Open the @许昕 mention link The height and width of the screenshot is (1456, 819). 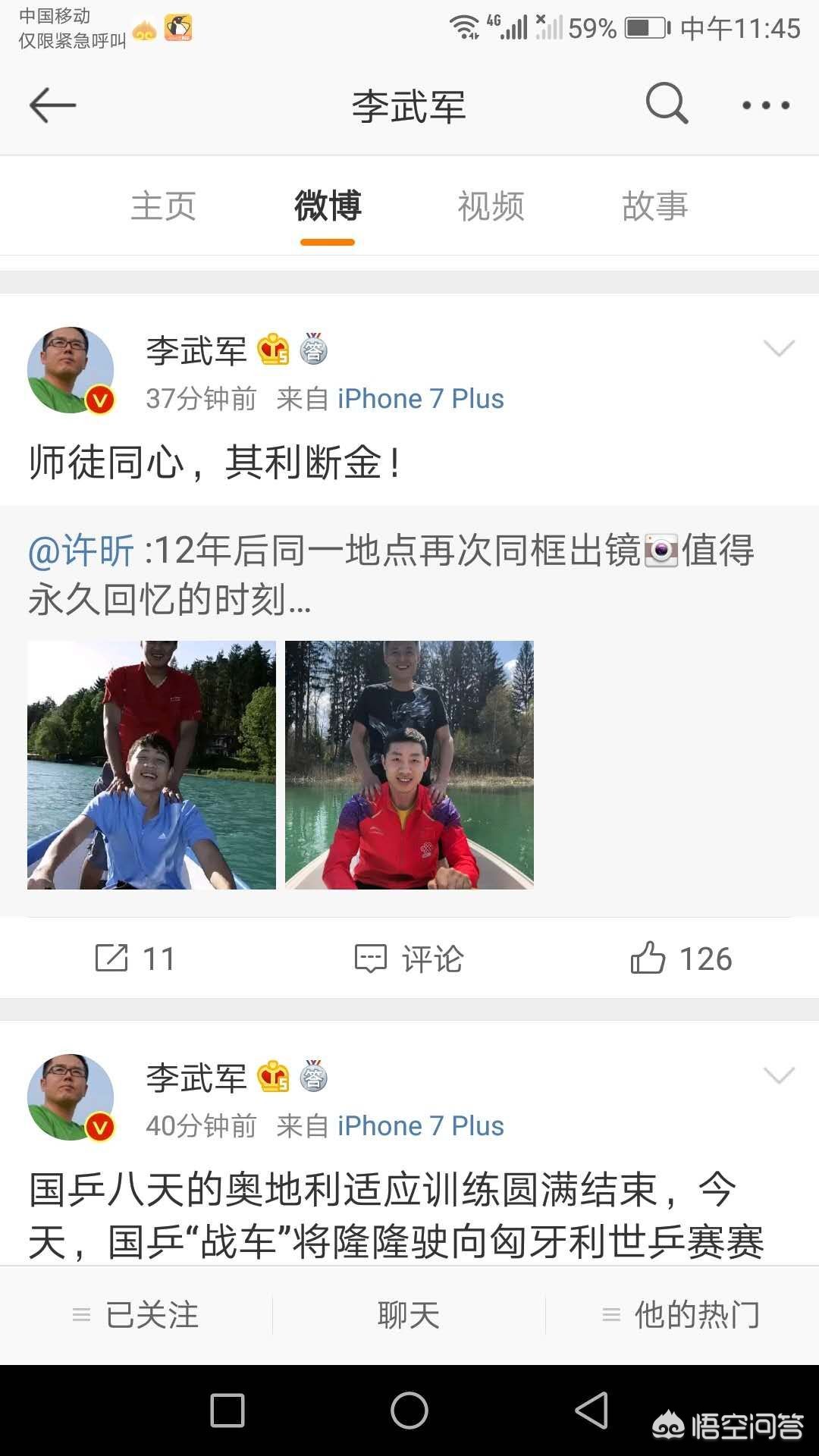point(81,551)
